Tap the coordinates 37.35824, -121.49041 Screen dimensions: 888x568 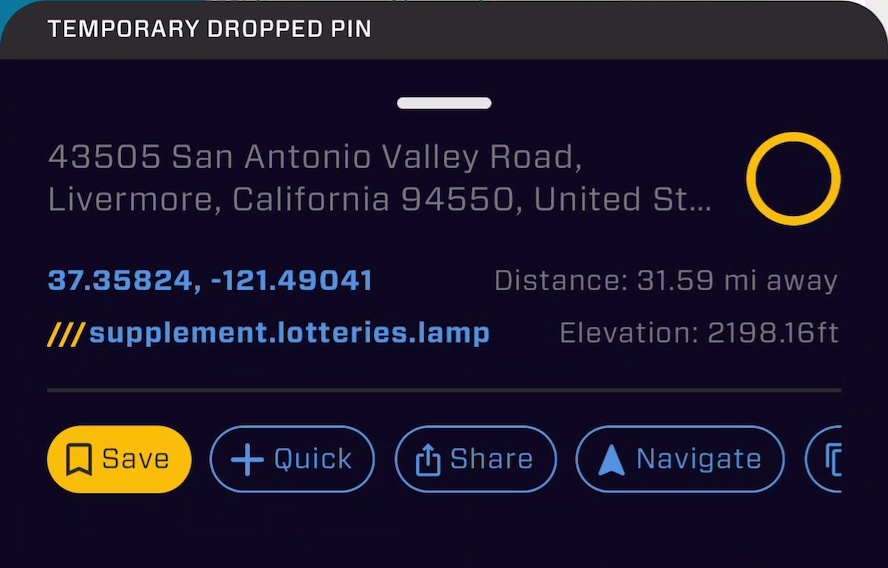[x=210, y=281]
